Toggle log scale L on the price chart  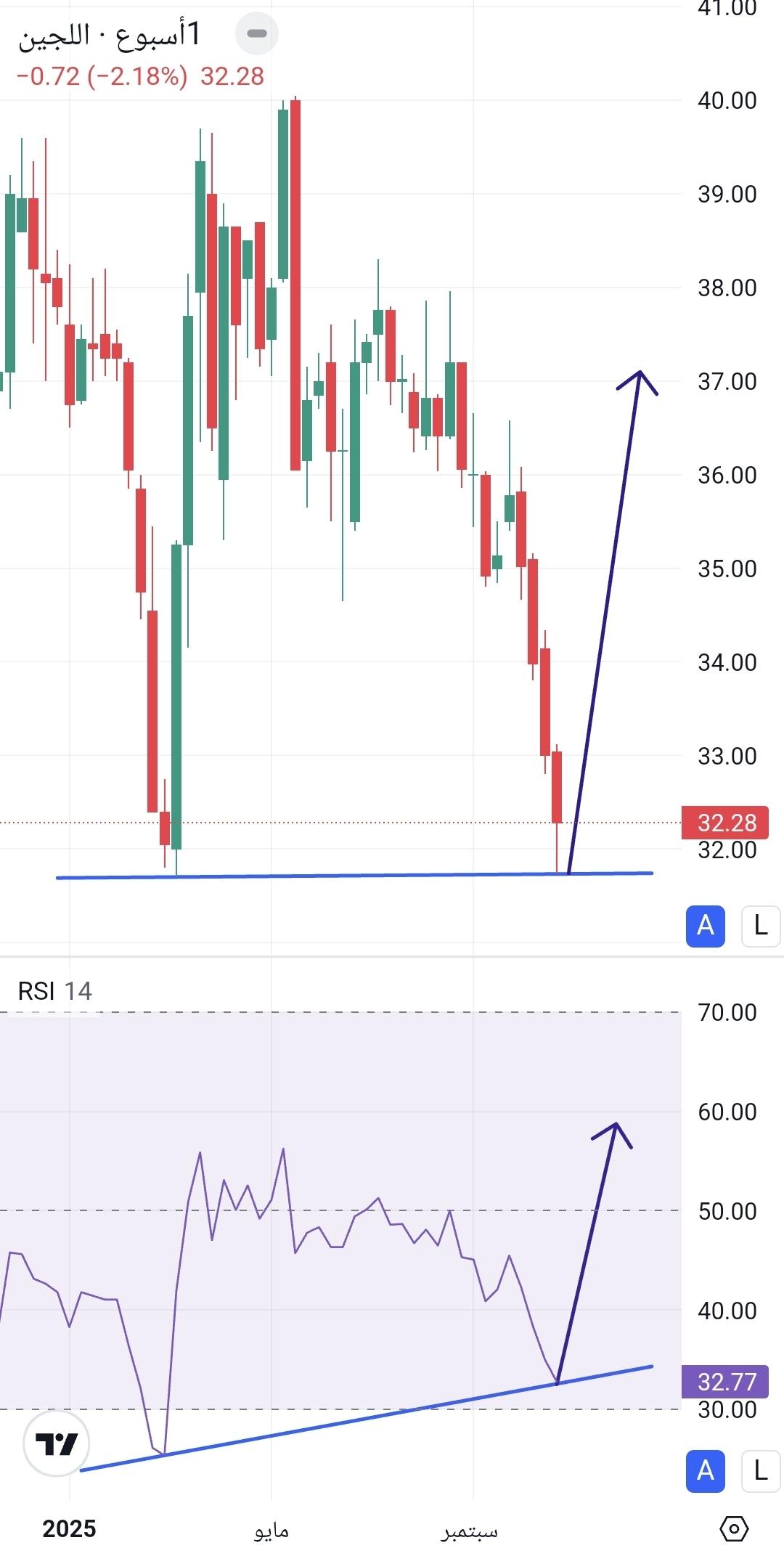coord(760,926)
